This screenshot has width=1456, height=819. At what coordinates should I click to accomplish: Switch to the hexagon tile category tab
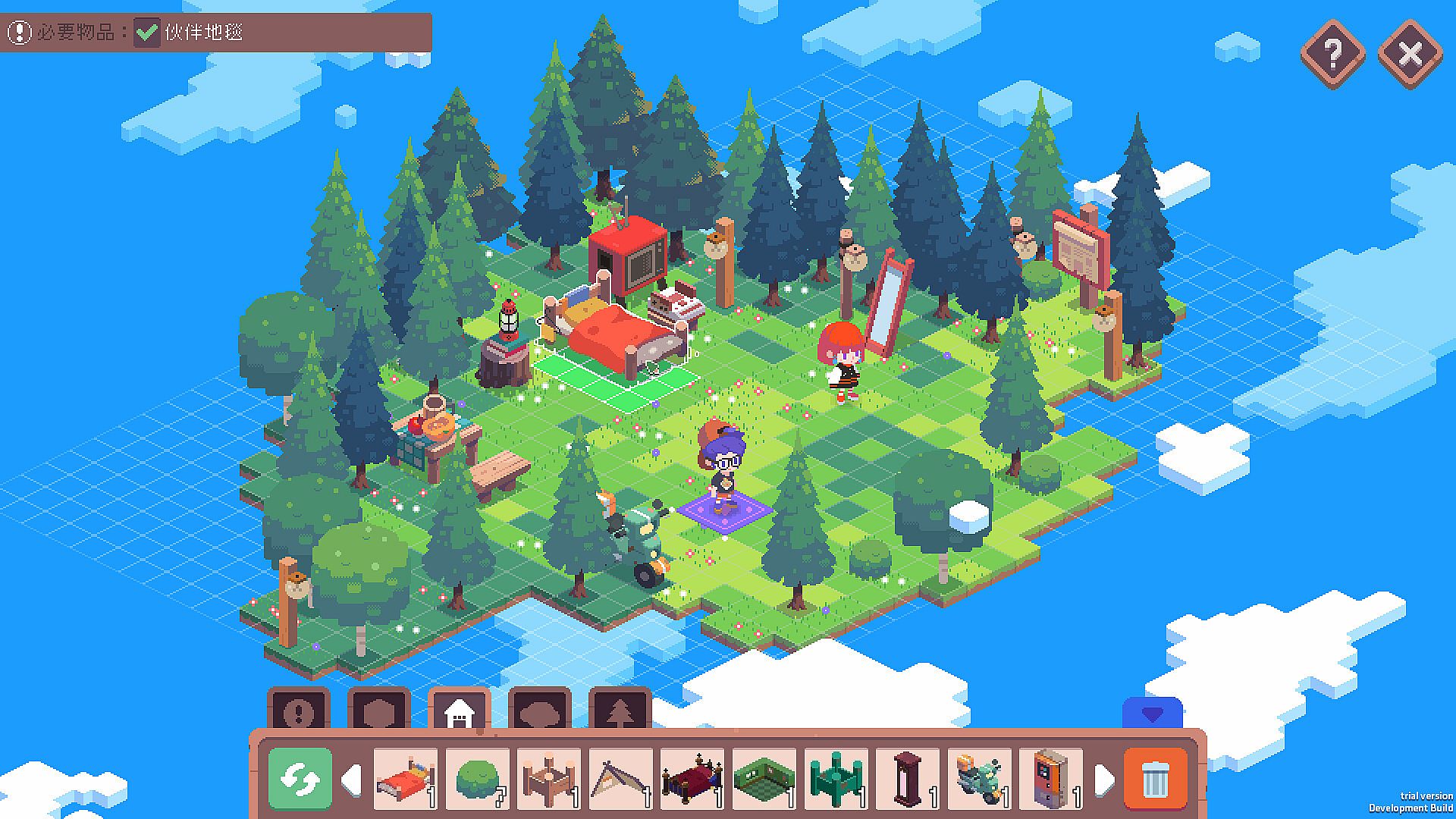(379, 711)
